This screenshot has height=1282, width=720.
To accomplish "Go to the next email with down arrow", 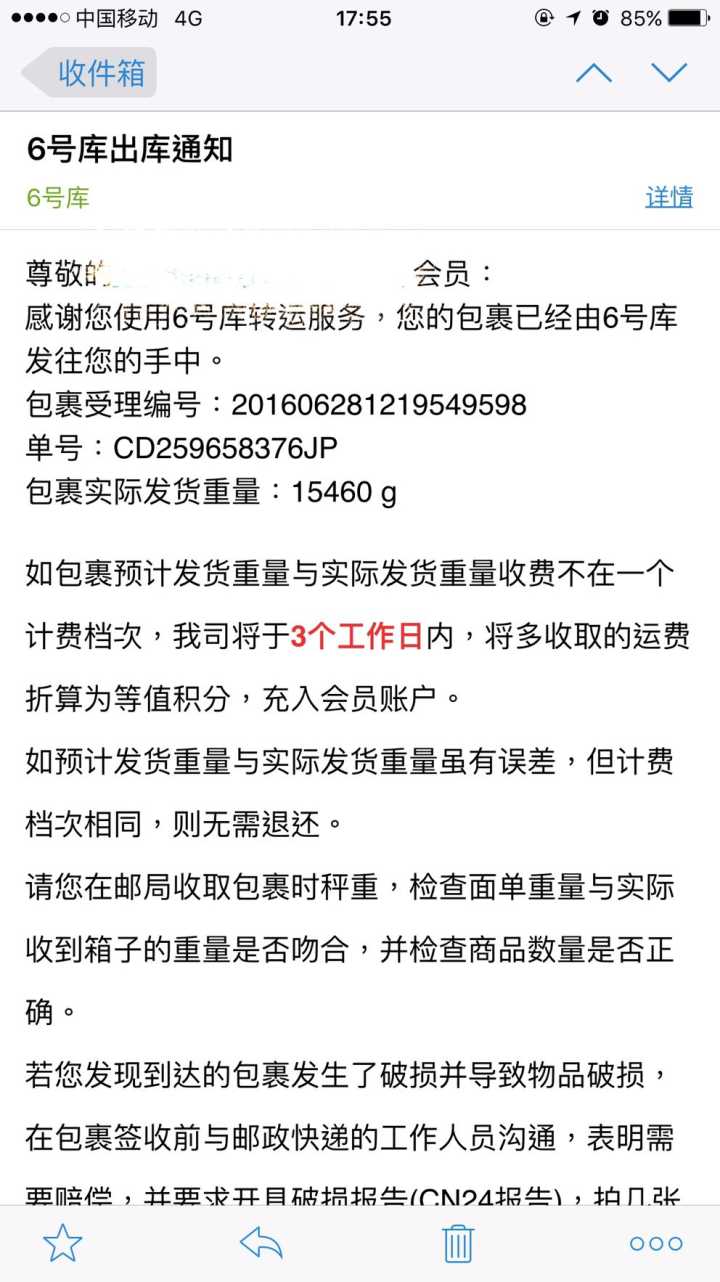I will [669, 72].
